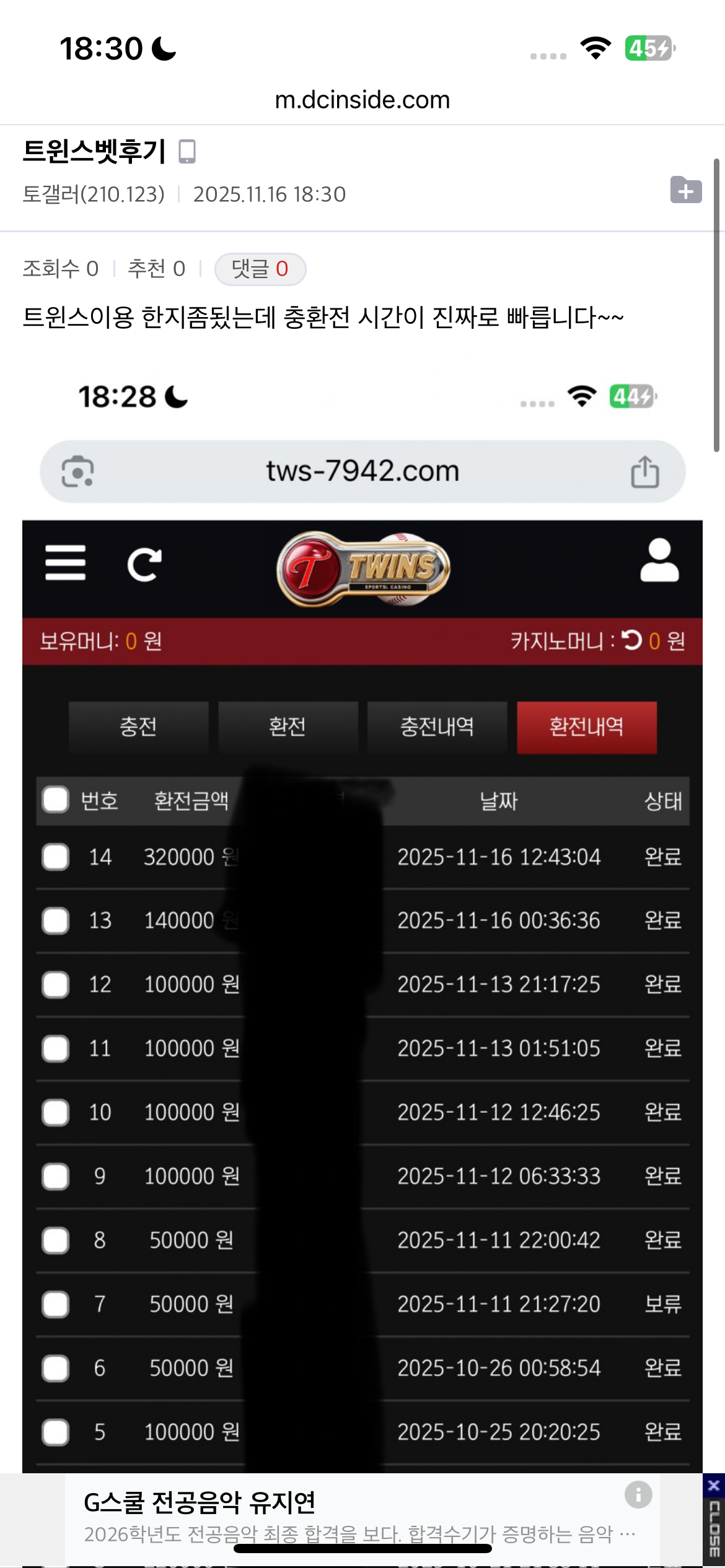Dismiss the ad with the CLOSE button
Viewport: 725px width, 1568px height.
[714, 1517]
